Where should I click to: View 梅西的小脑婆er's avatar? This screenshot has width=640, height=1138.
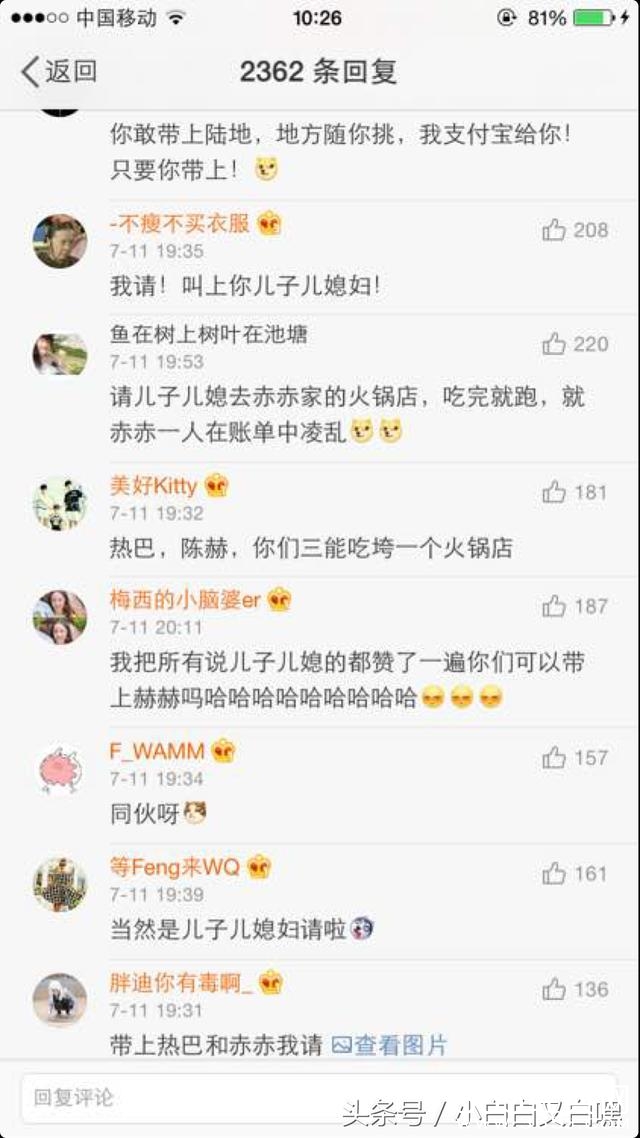point(60,615)
